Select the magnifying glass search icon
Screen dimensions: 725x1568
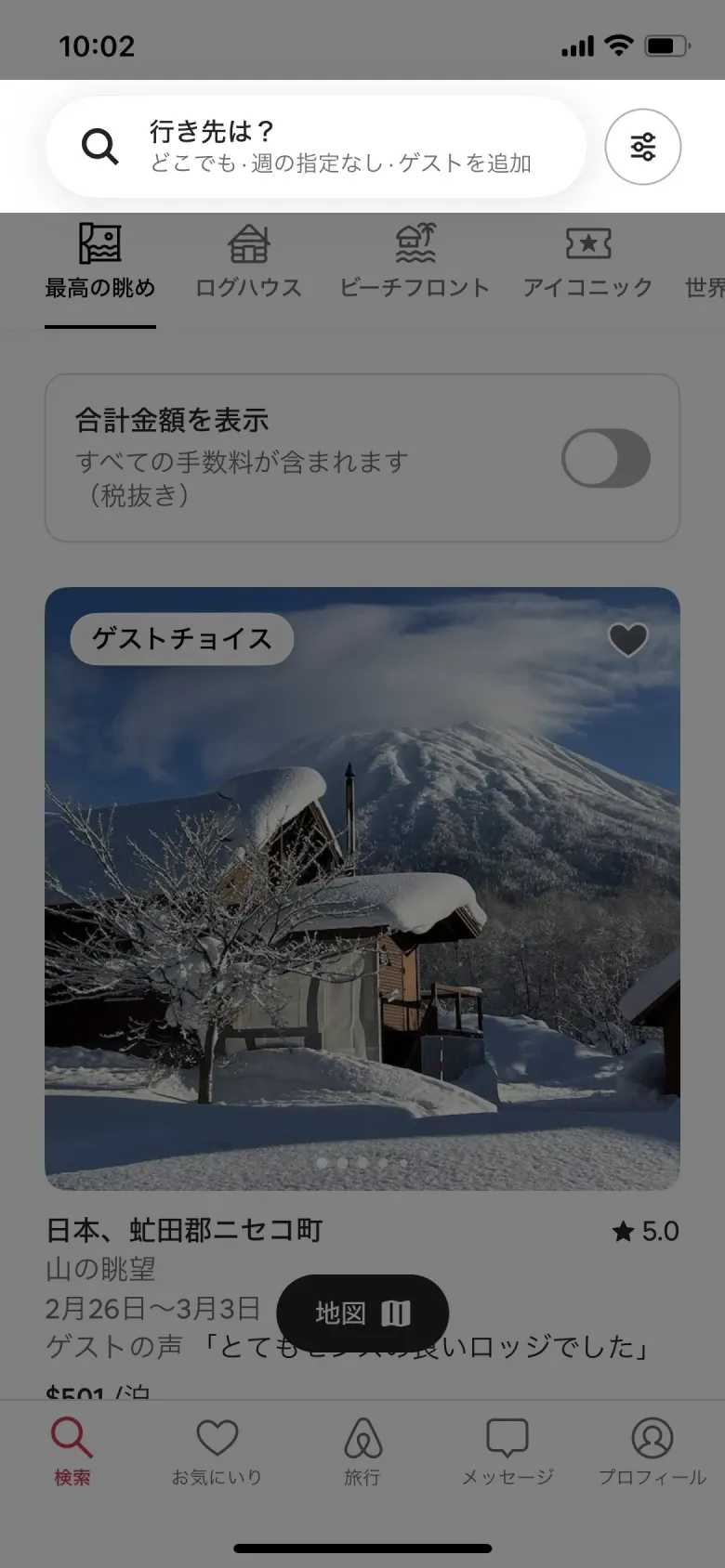[x=99, y=146]
